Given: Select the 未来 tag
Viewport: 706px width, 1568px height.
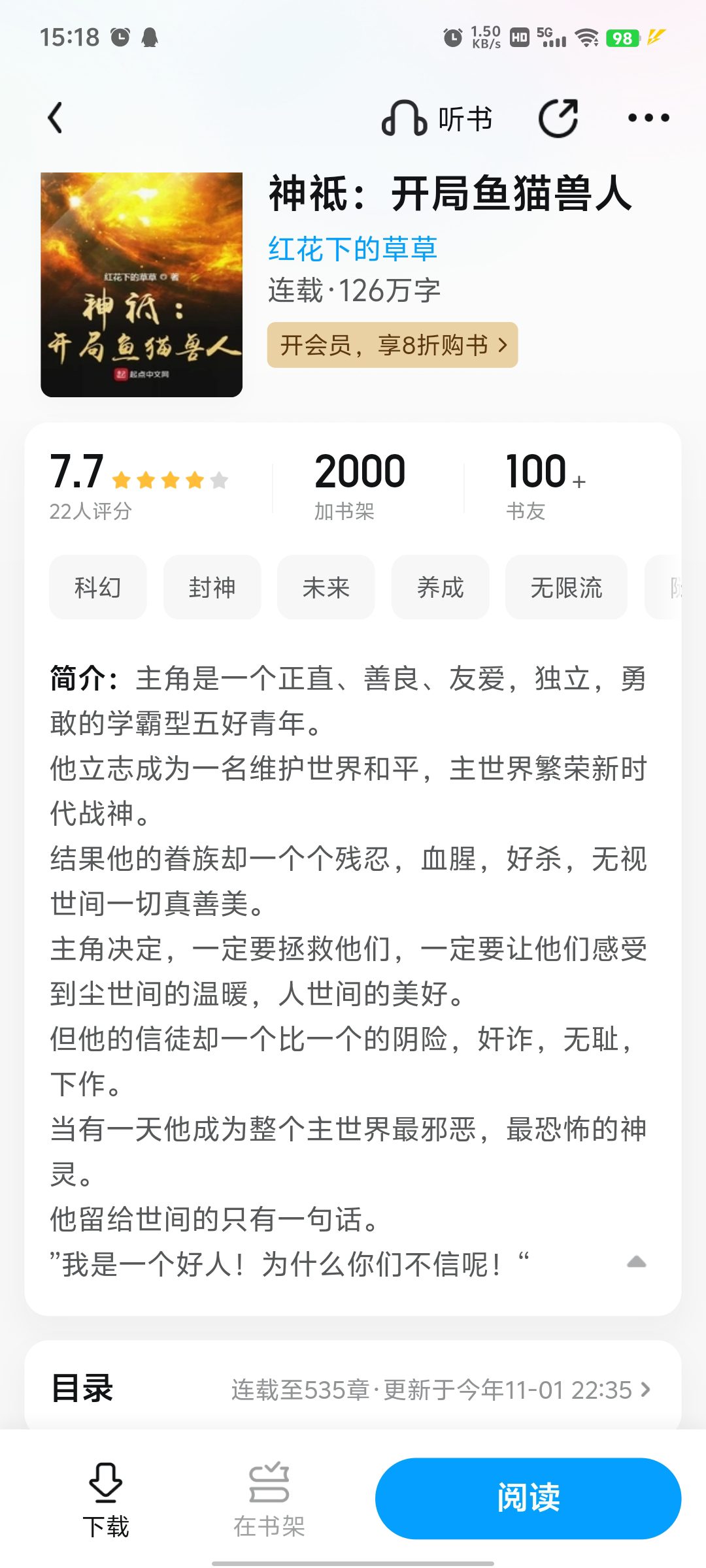Looking at the screenshot, I should [326, 587].
